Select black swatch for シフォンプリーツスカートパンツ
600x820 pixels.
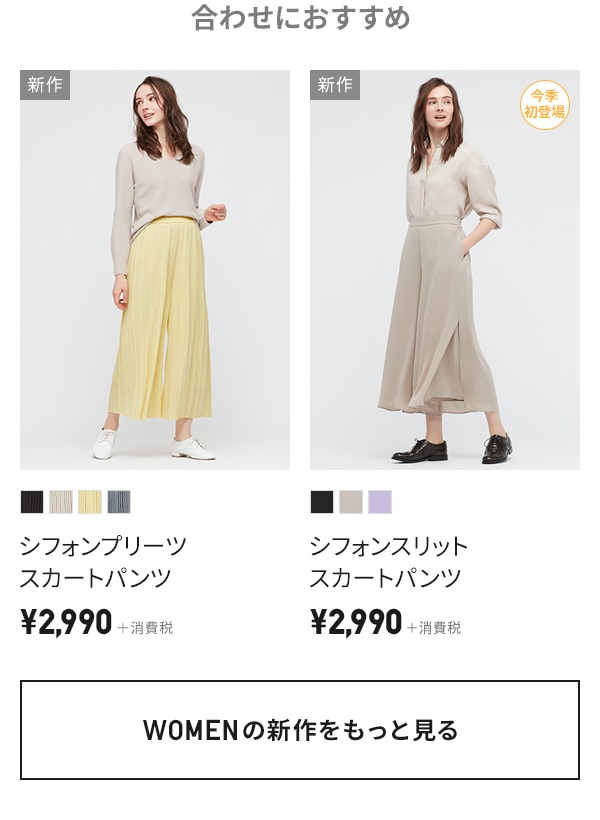tap(32, 502)
